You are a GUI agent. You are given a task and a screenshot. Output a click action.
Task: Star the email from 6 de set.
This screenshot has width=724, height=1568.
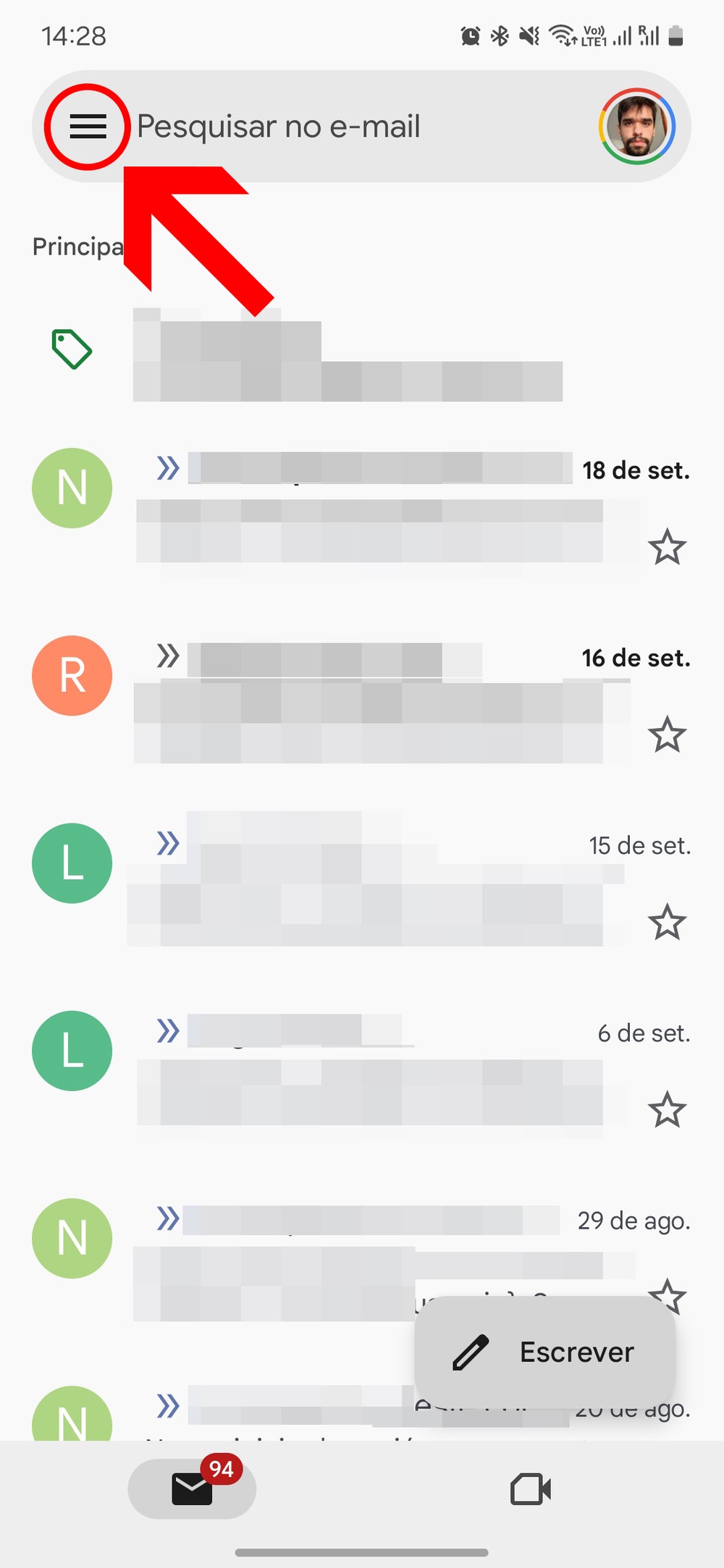(x=667, y=1110)
